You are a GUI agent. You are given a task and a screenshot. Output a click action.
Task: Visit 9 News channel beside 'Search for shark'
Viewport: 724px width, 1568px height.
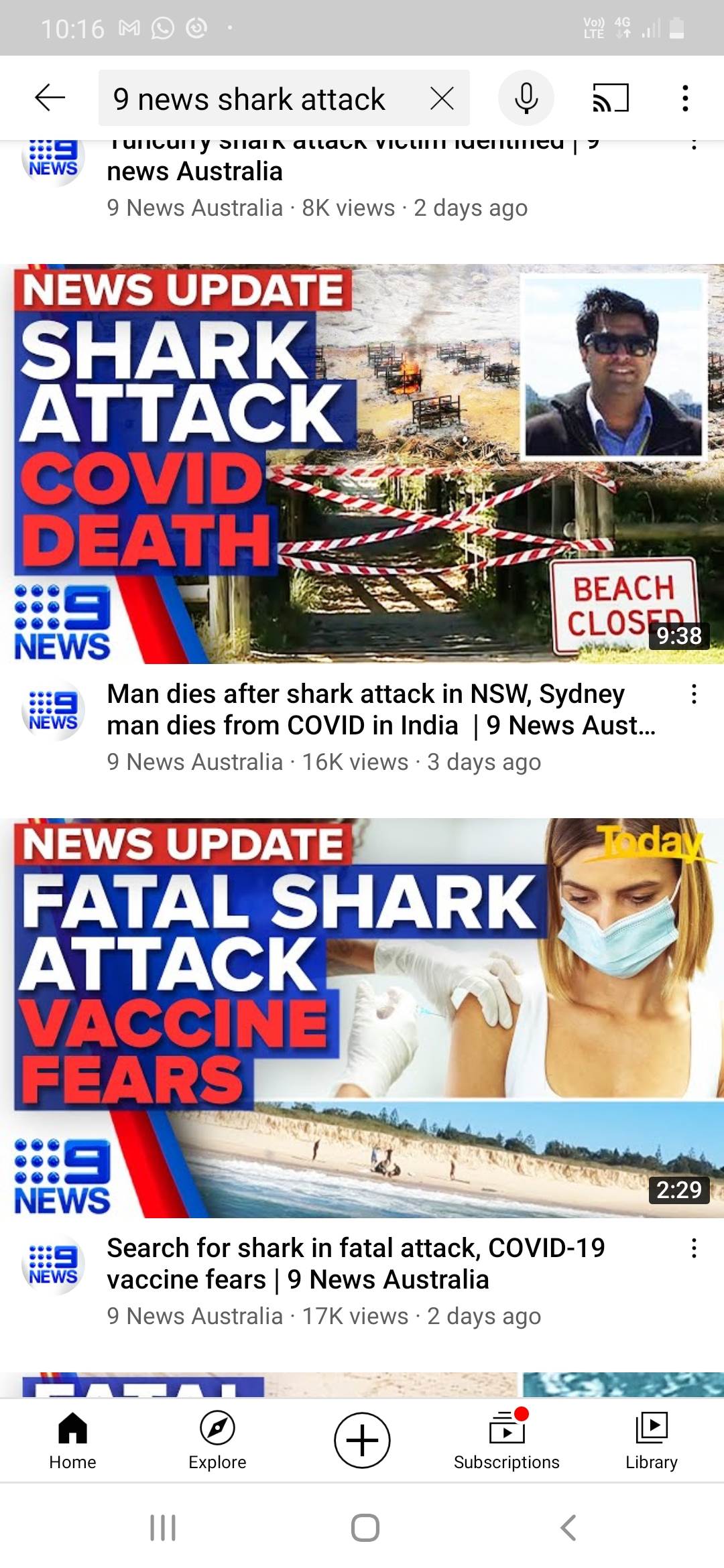tap(54, 1266)
